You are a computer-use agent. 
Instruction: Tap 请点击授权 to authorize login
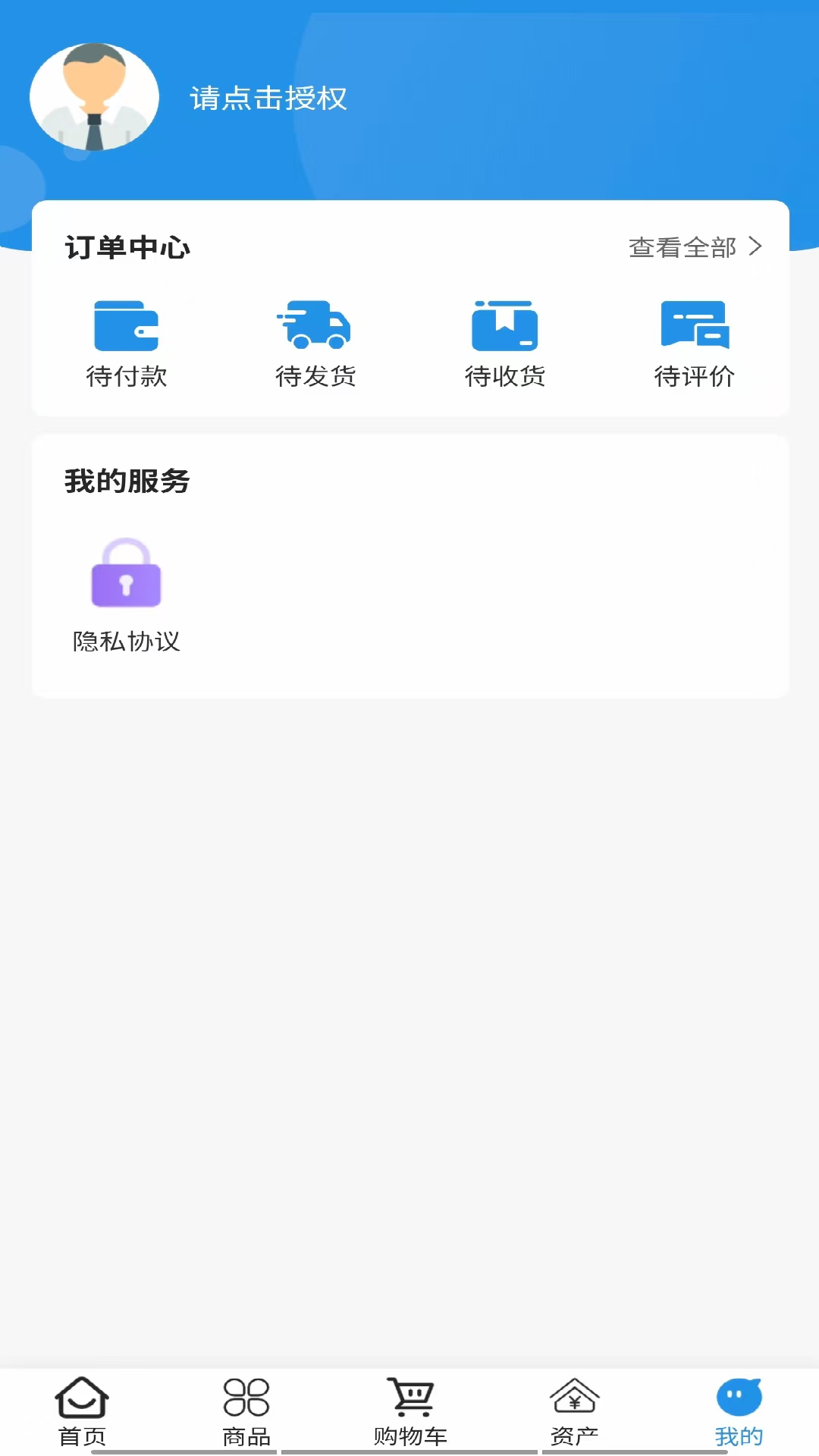pos(268,99)
